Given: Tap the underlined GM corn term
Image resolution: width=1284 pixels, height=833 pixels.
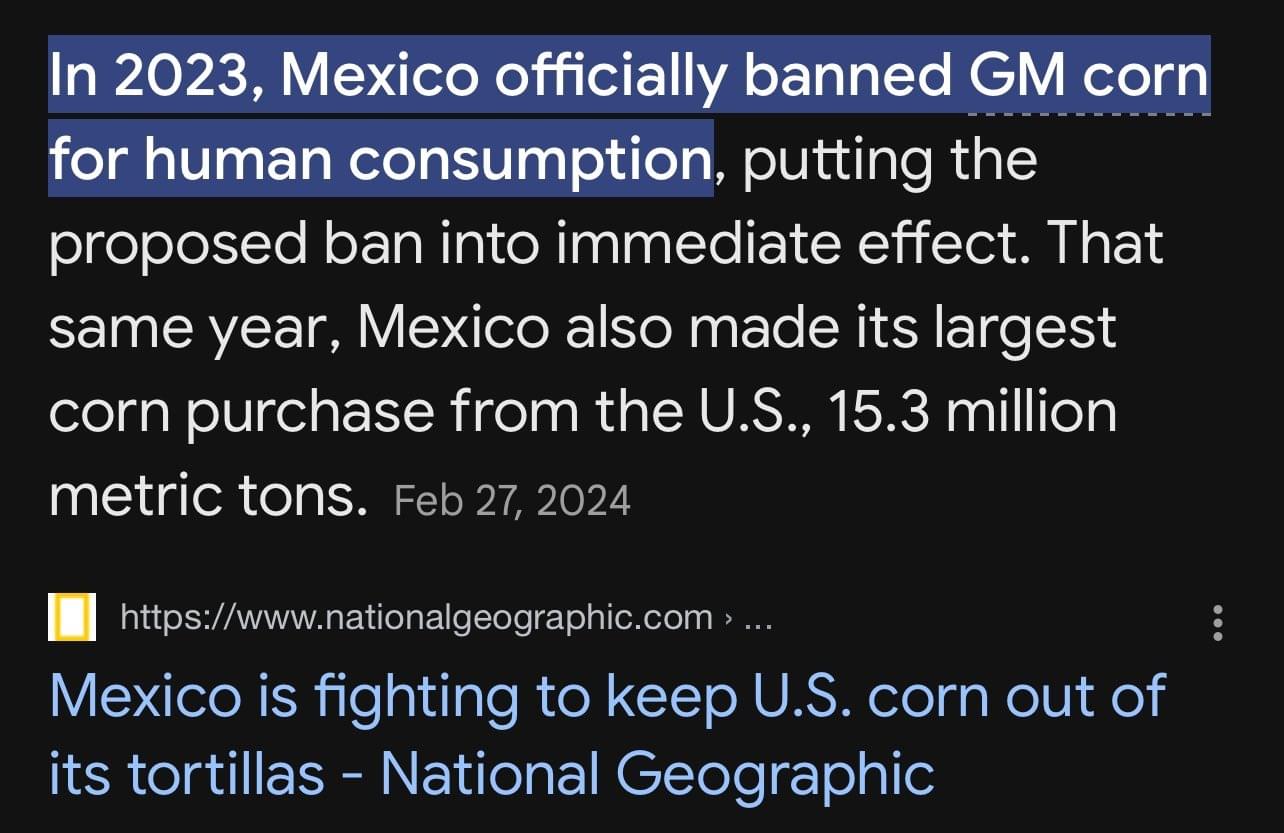Looking at the screenshot, I should pos(1089,78).
